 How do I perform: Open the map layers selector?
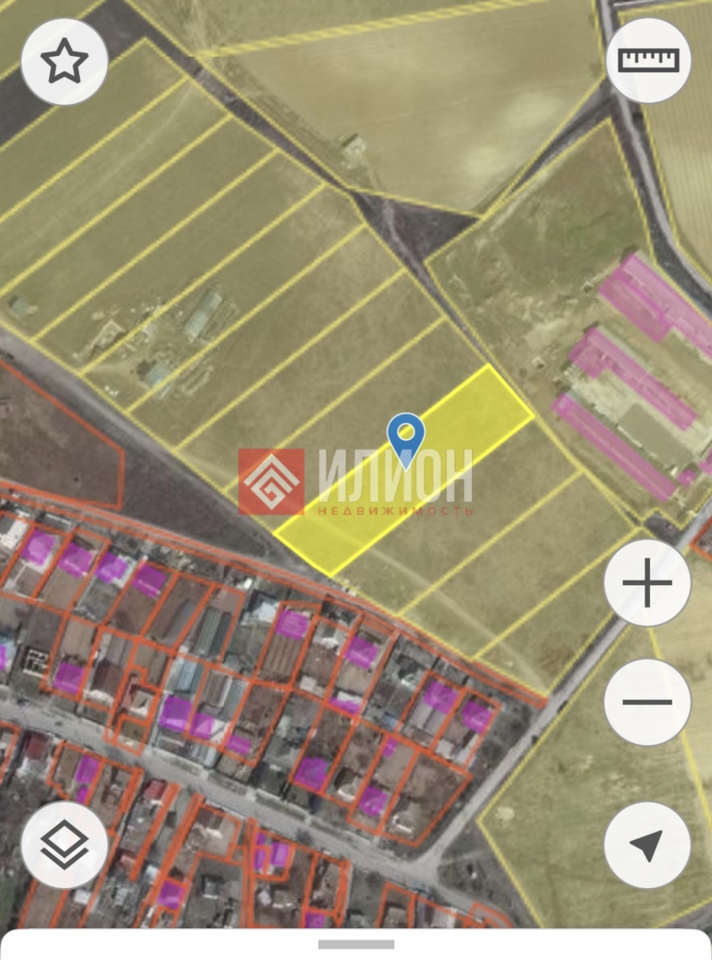tap(65, 844)
